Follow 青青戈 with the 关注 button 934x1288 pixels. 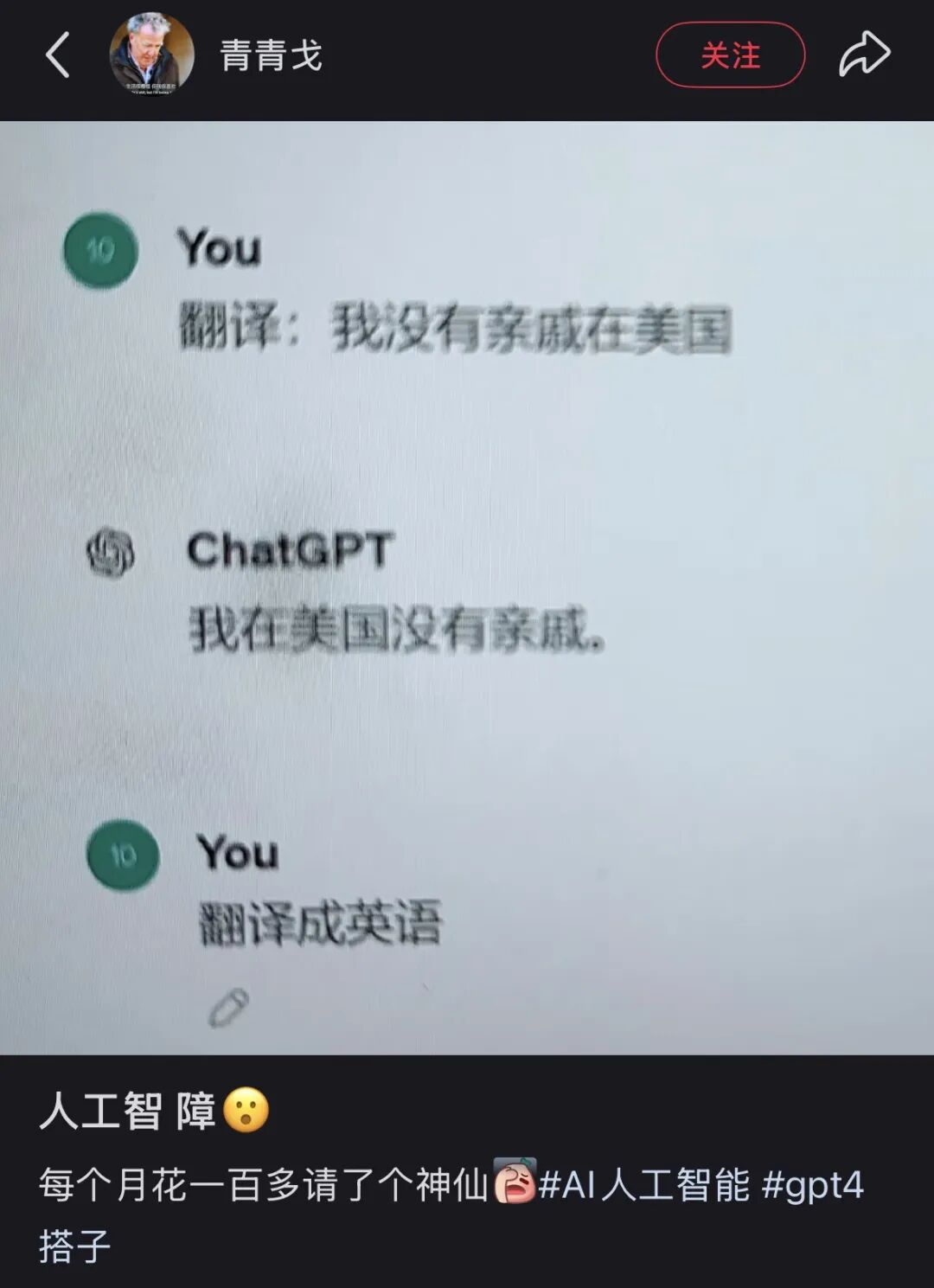point(730,55)
